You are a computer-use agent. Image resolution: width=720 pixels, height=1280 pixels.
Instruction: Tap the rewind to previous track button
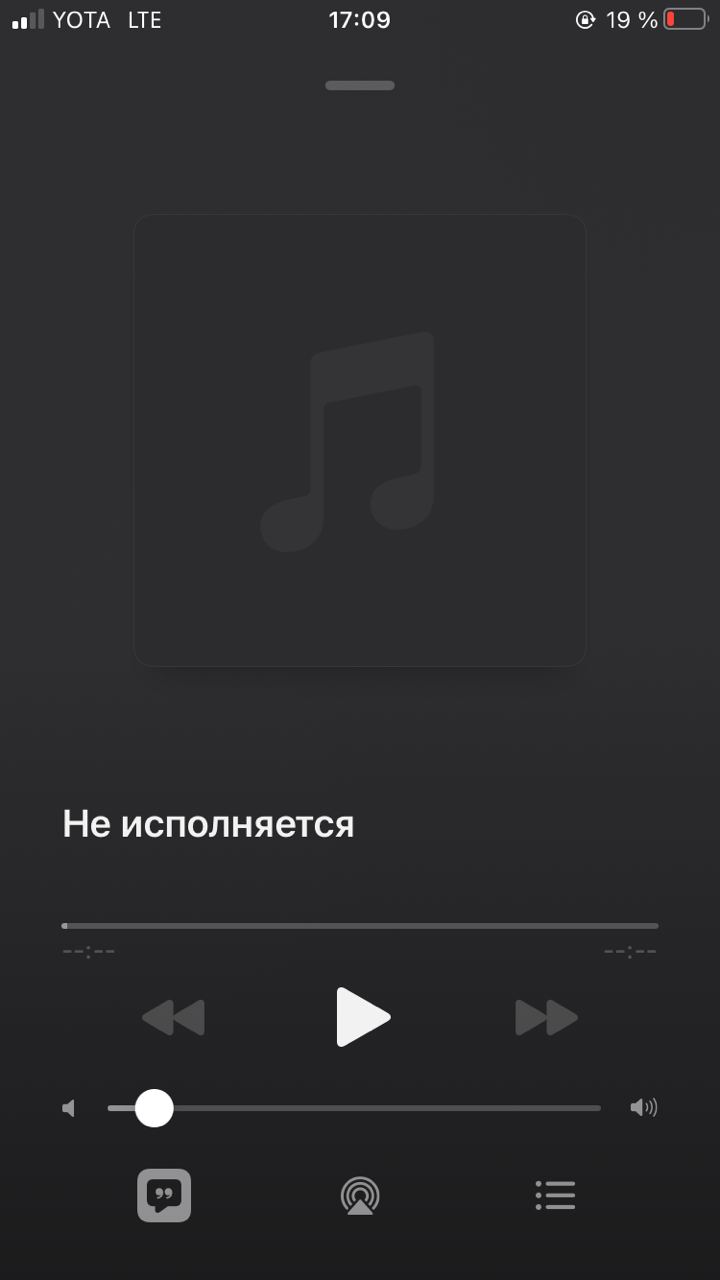[174, 1018]
